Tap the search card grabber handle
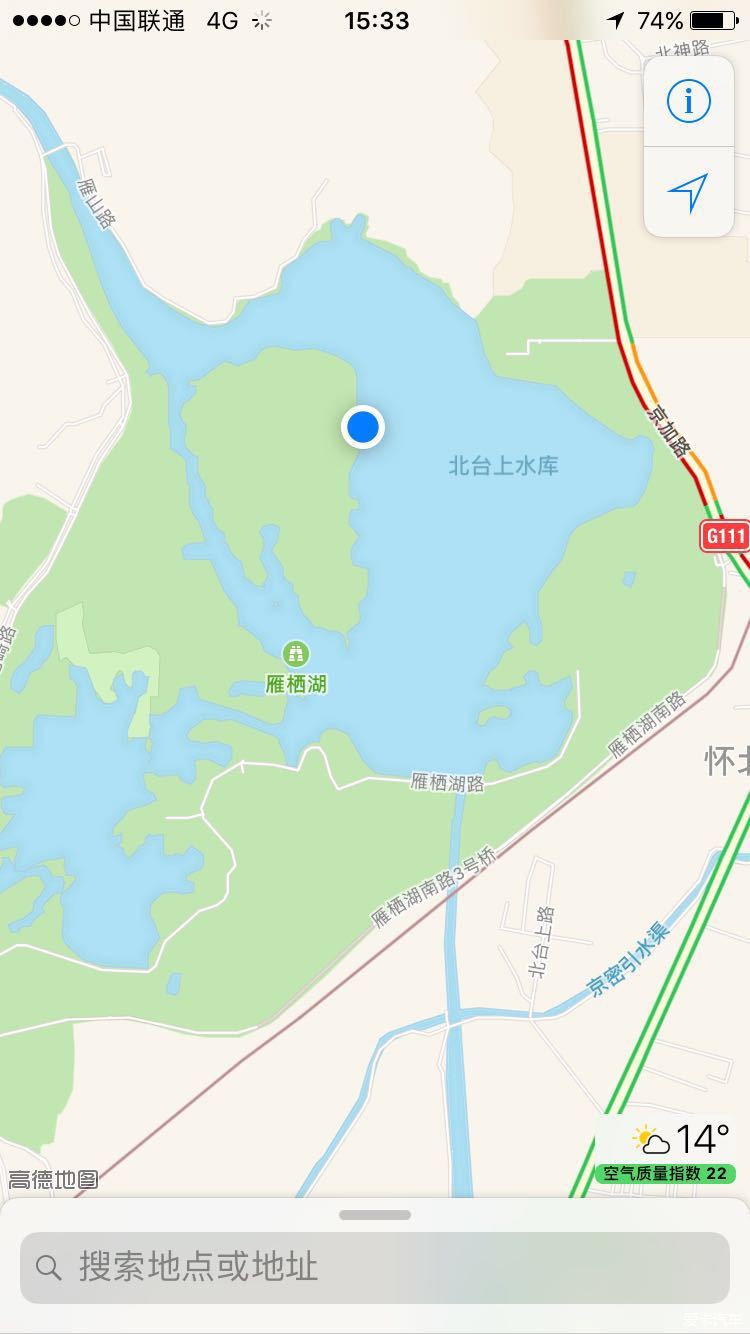 (x=375, y=1215)
